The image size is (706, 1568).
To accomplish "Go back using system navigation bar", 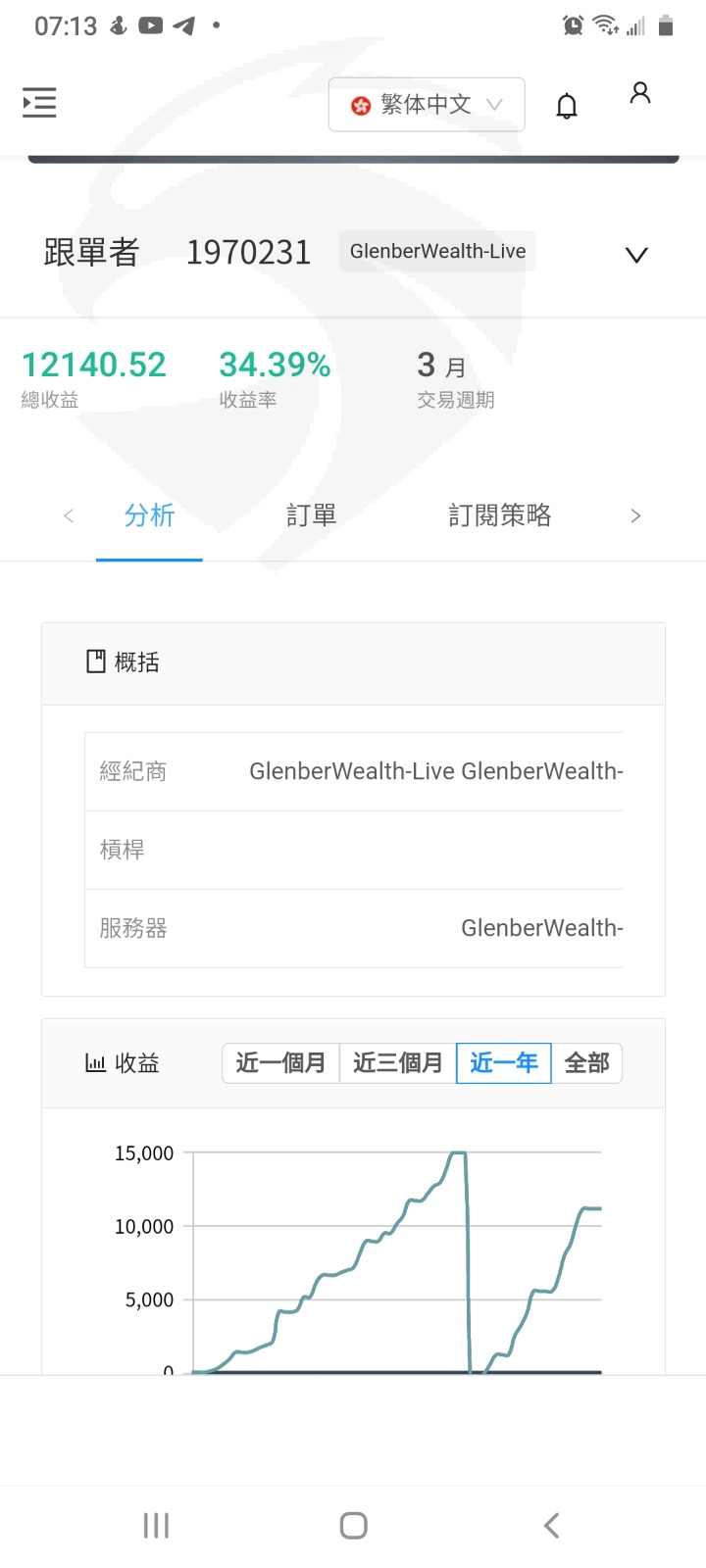I will (x=551, y=1525).
